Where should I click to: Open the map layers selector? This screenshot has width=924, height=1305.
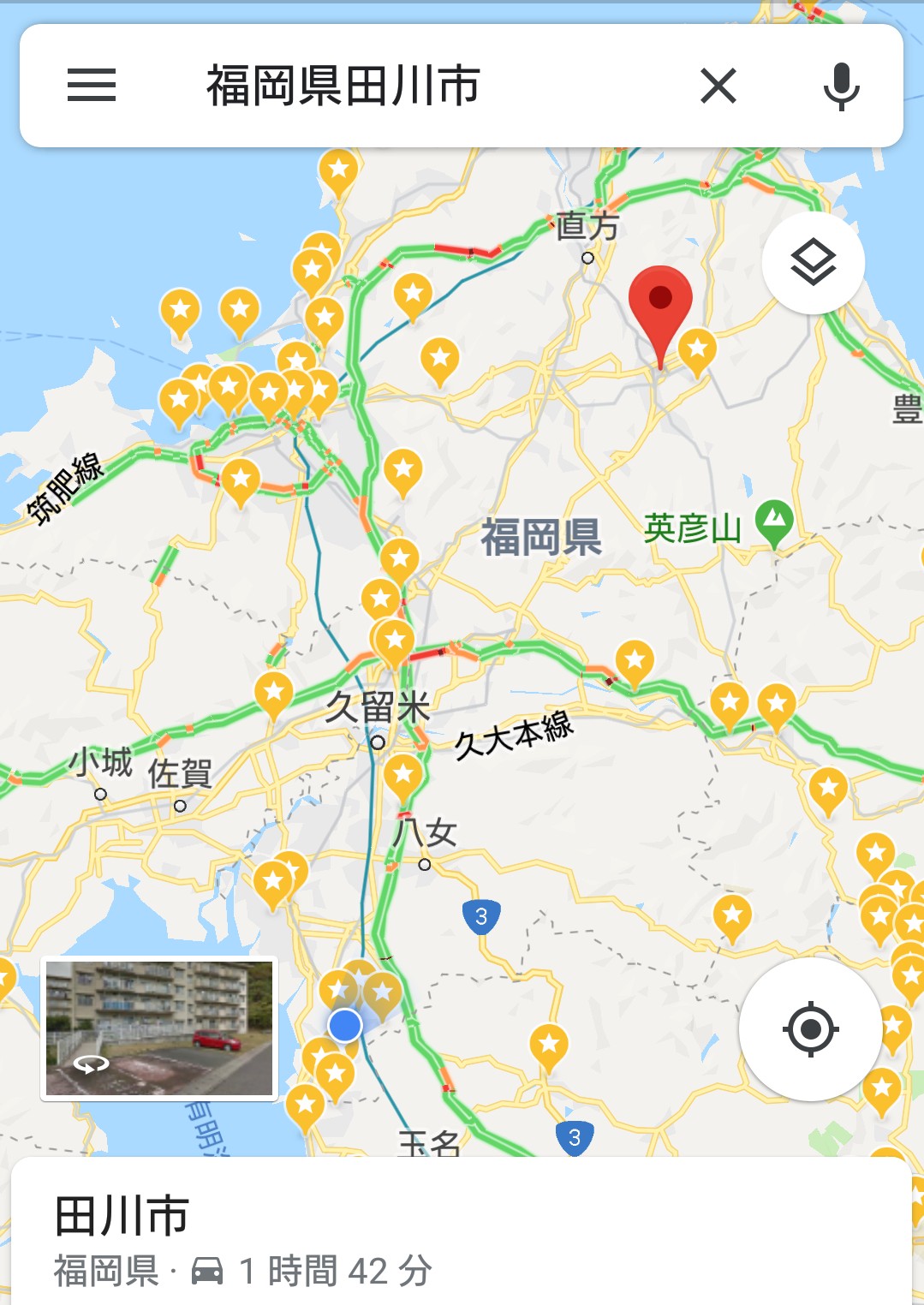pos(813,262)
